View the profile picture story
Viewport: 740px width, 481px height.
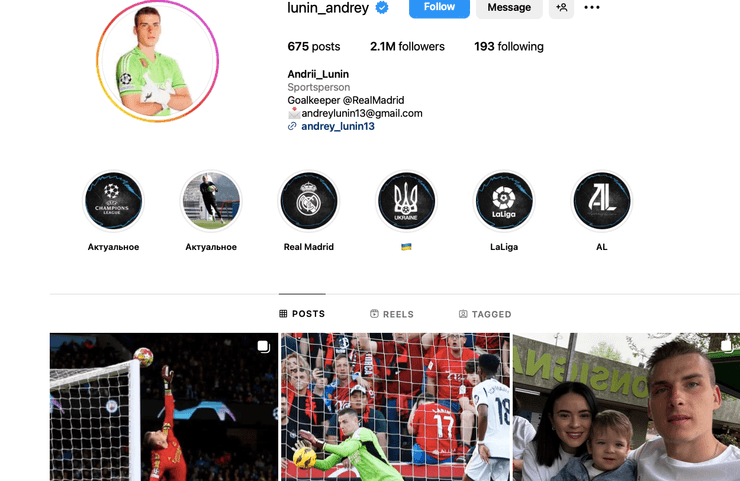(x=157, y=62)
